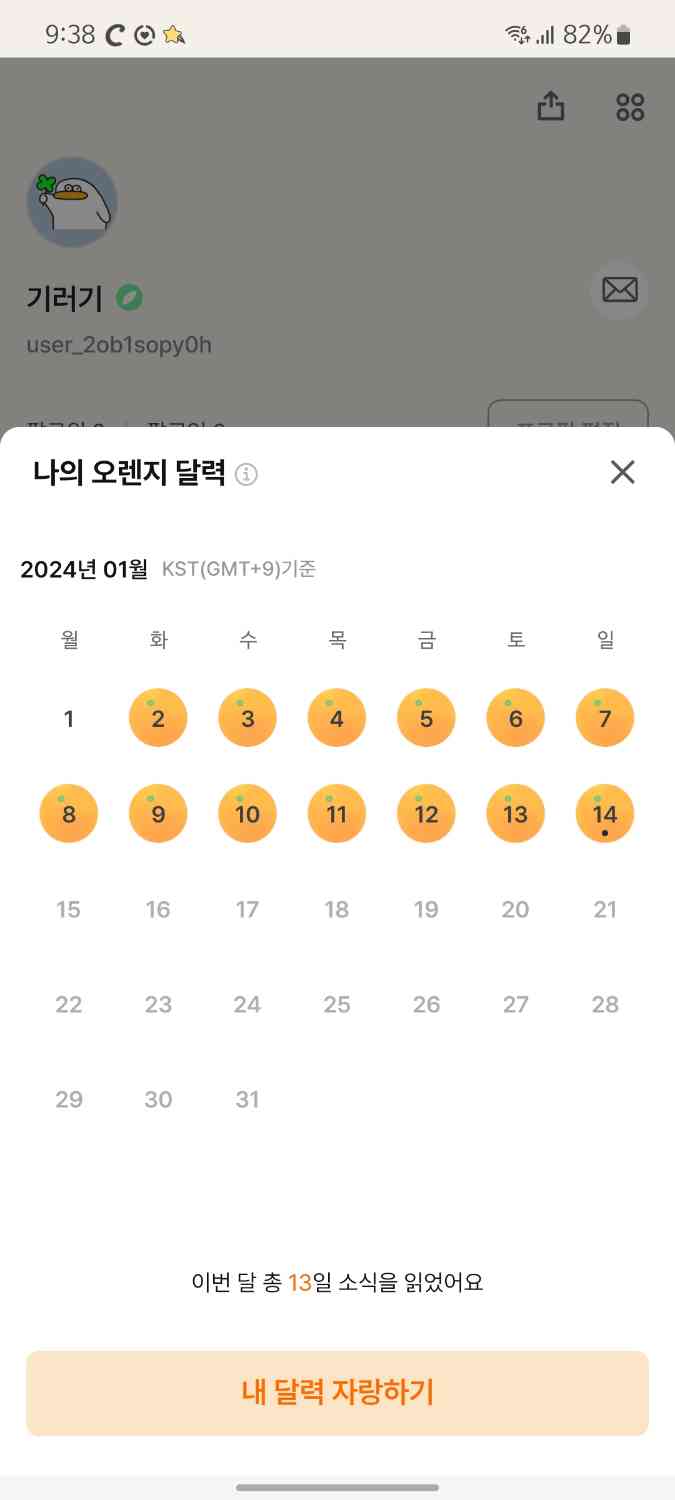Tap the 내 달력 자랑하기 button
Screen dimensions: 675x1500
coord(337,1393)
